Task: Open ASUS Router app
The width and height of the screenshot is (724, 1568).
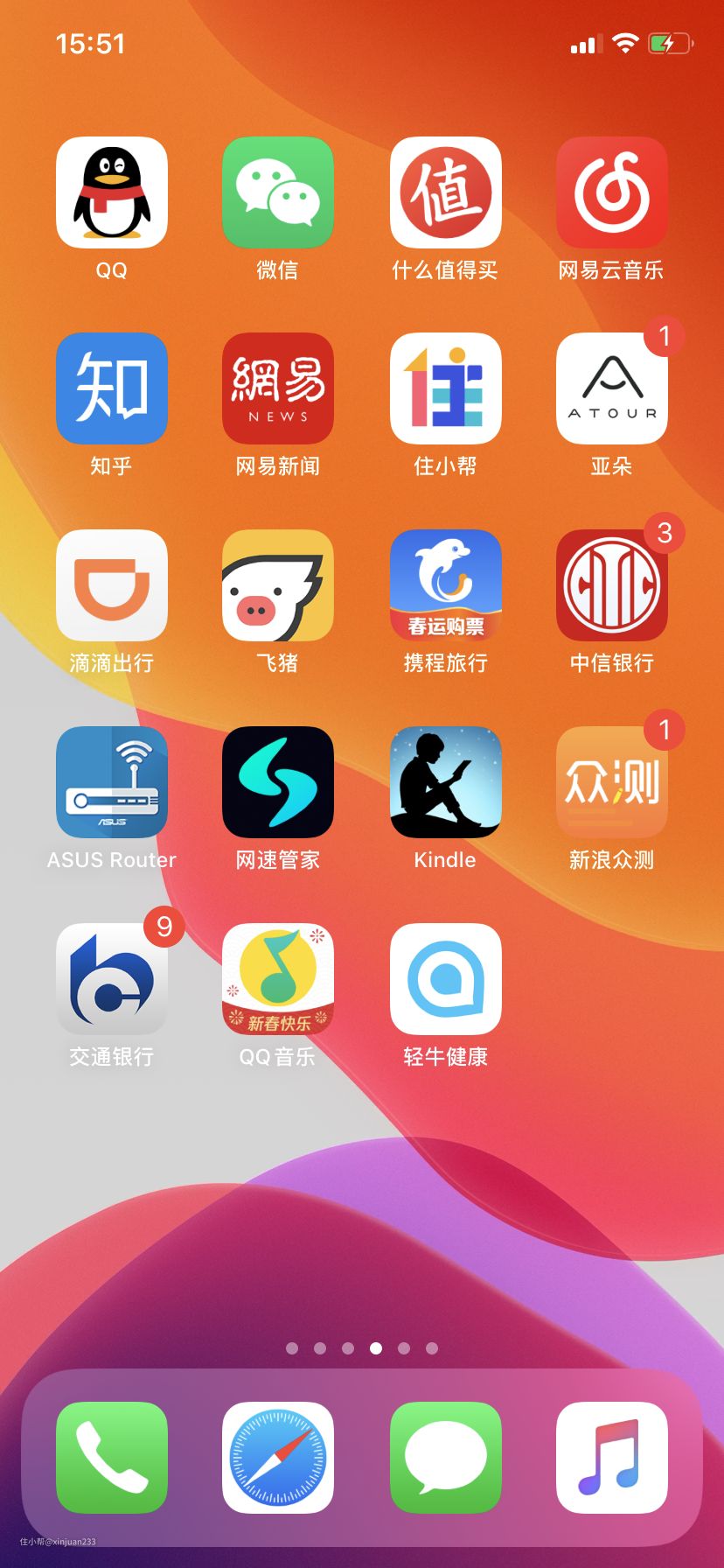Action: tap(112, 782)
